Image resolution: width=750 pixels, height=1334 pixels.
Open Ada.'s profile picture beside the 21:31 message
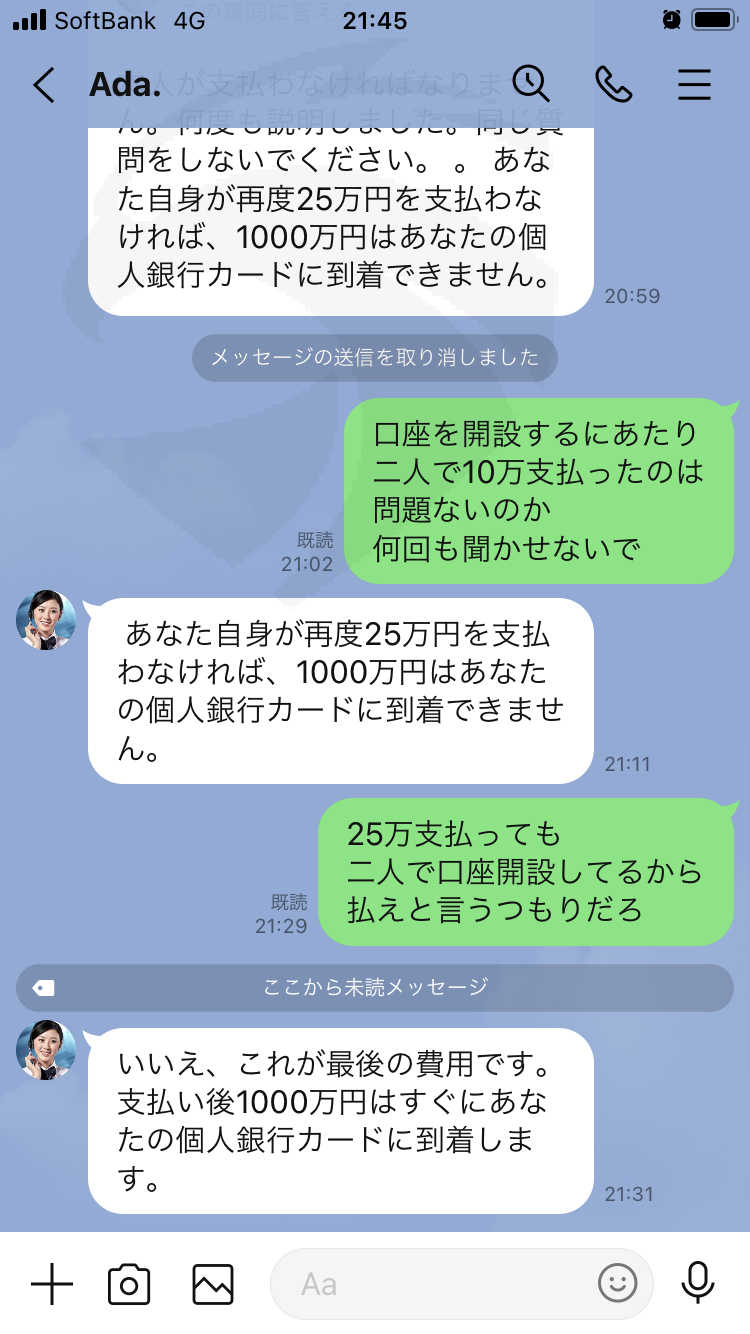[x=46, y=1050]
